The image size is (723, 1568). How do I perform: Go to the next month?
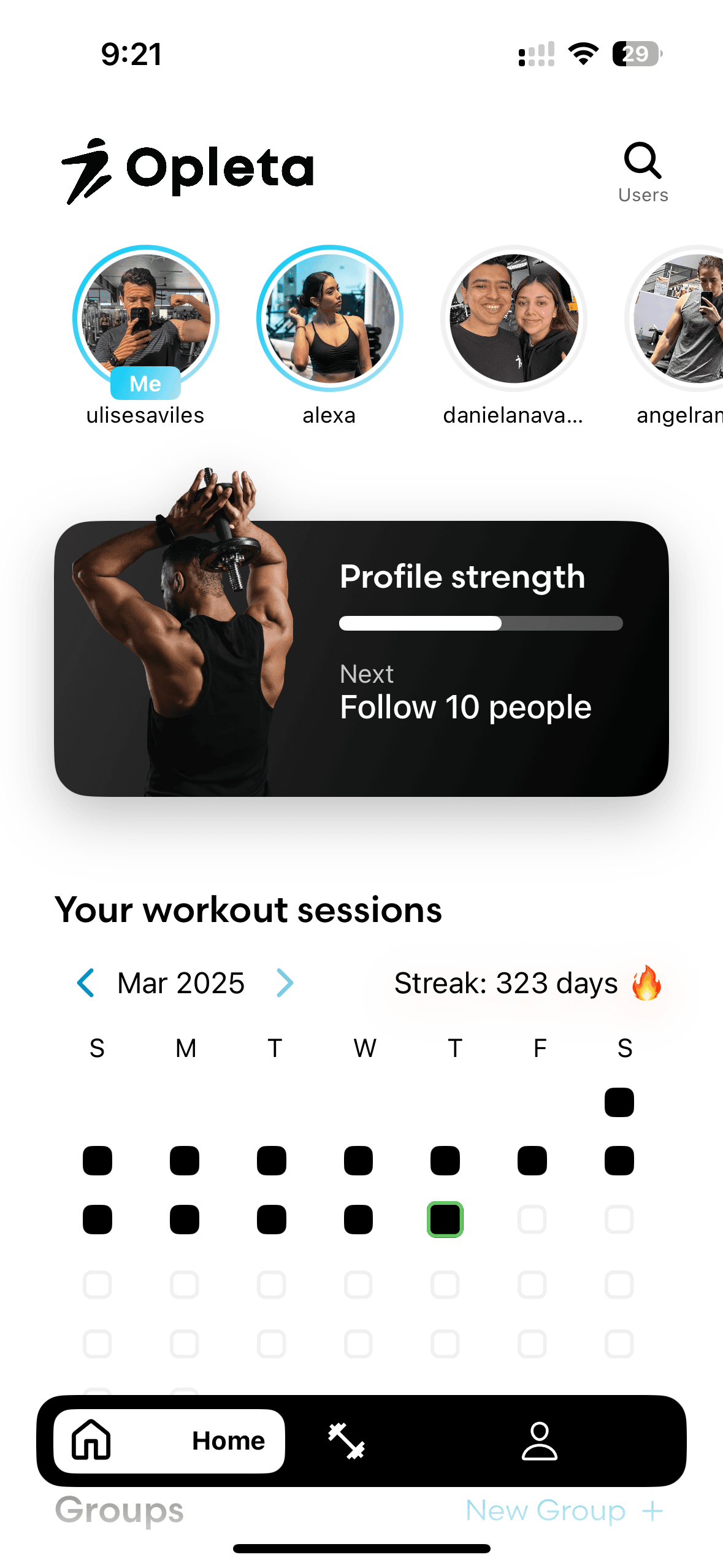tap(285, 983)
